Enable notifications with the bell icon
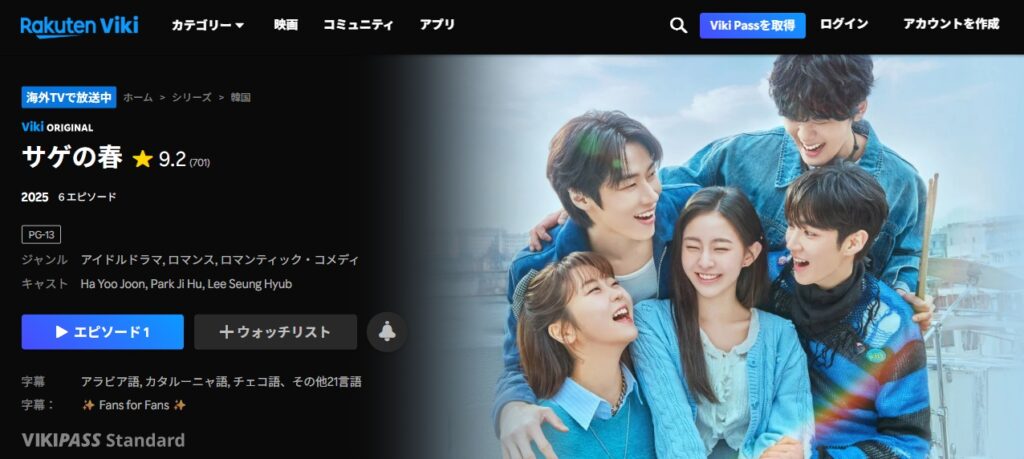Viewport: 1024px width, 459px height. (x=387, y=332)
